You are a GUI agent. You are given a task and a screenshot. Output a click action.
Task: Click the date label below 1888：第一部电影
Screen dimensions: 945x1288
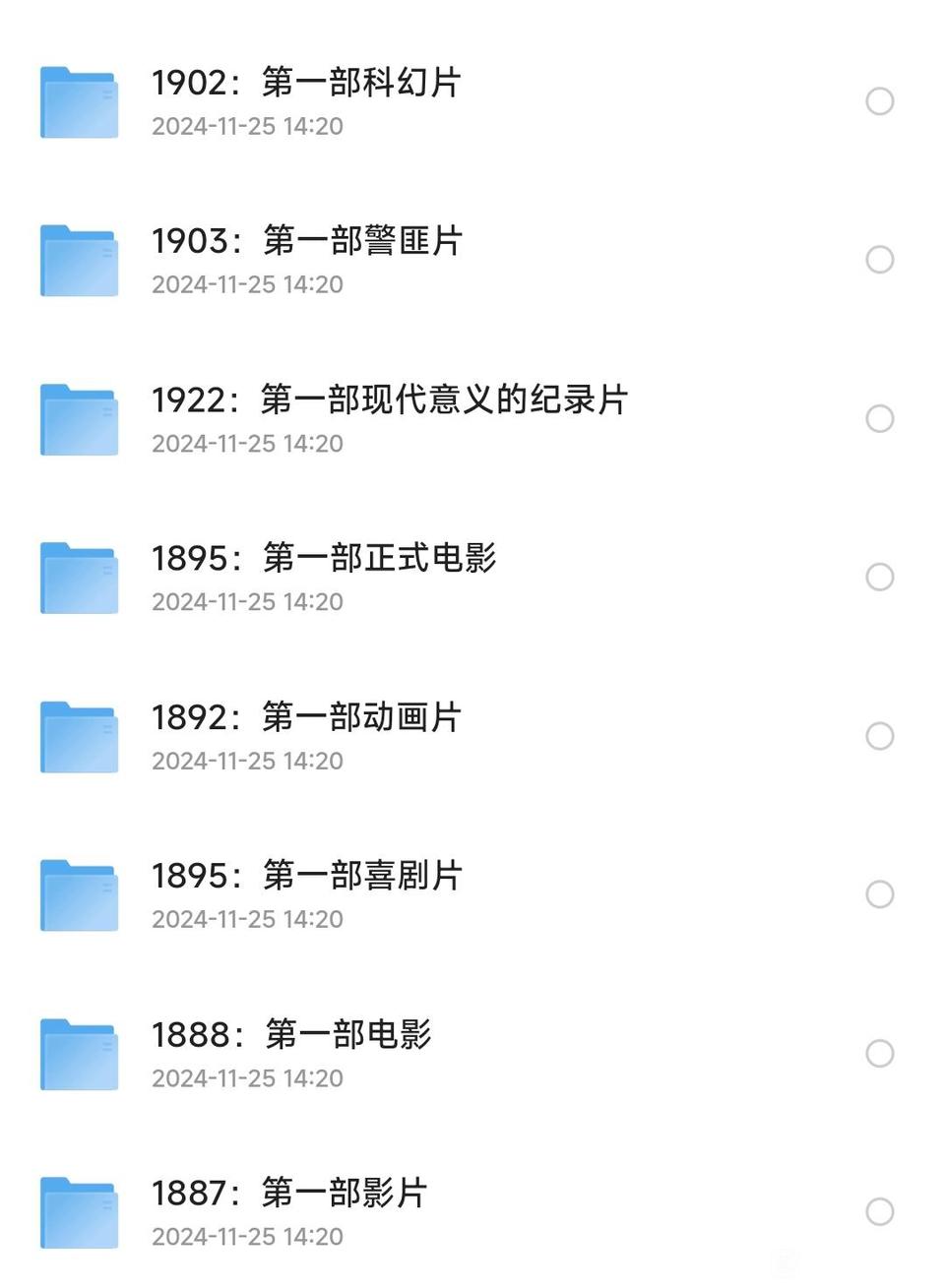tap(249, 1077)
